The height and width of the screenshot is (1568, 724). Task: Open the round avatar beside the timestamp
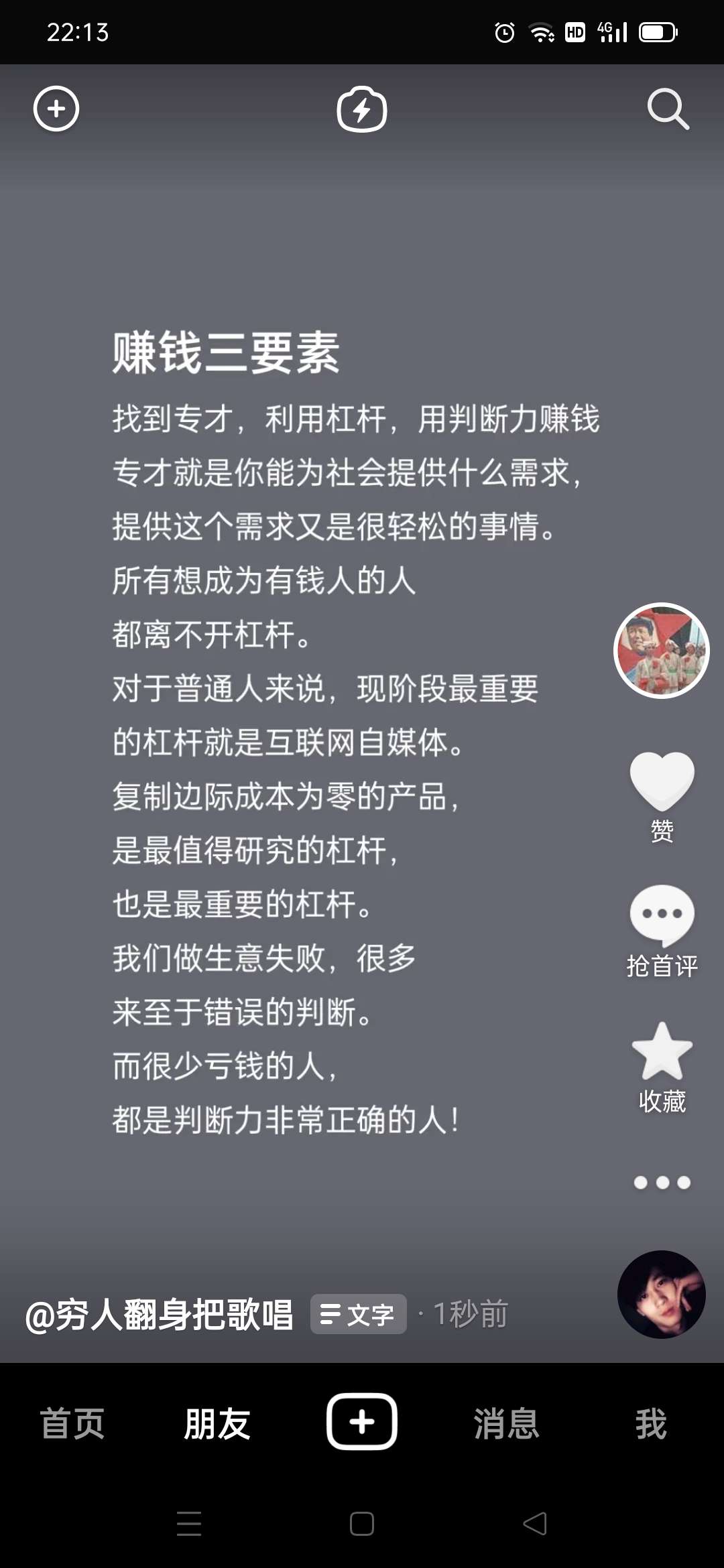point(661,1295)
